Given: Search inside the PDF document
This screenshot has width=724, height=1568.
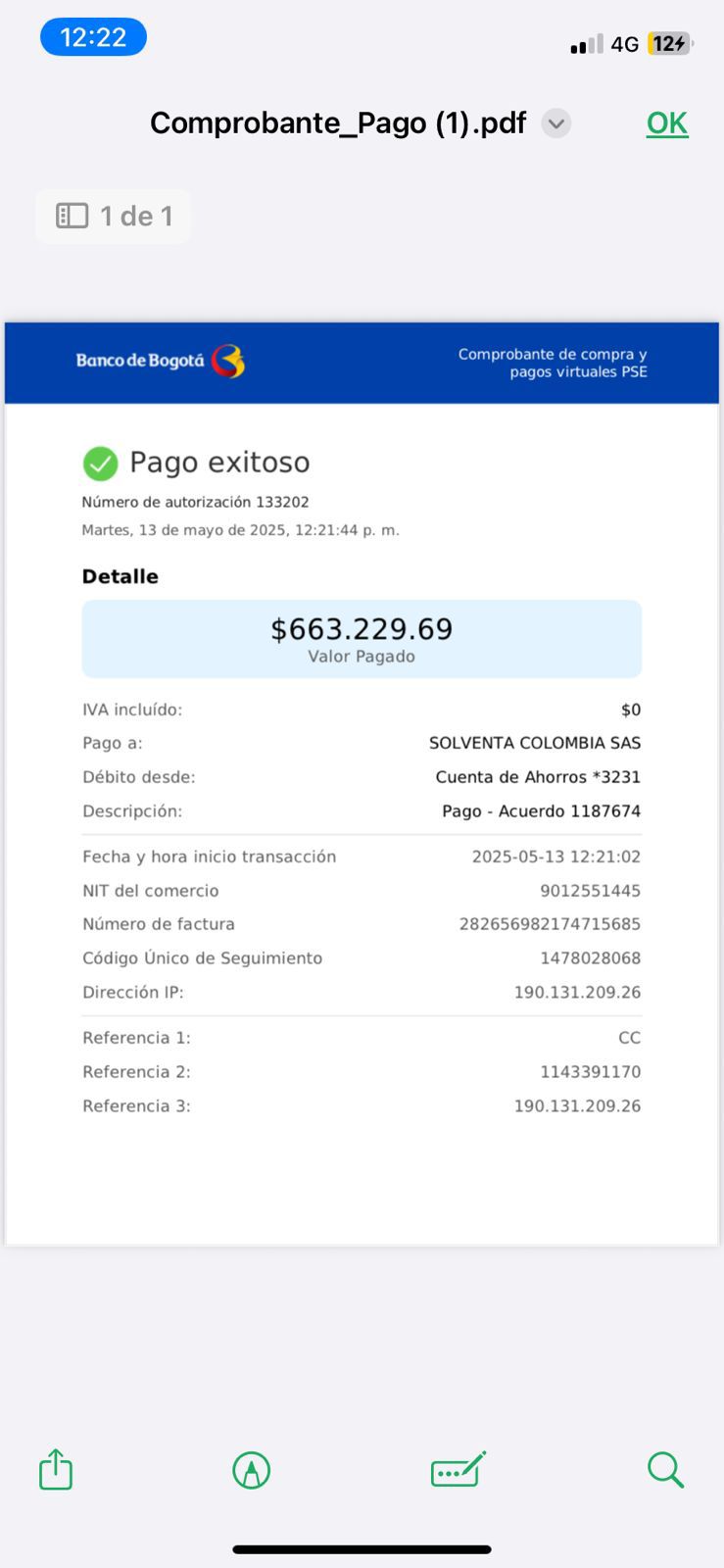Looking at the screenshot, I should [665, 1470].
